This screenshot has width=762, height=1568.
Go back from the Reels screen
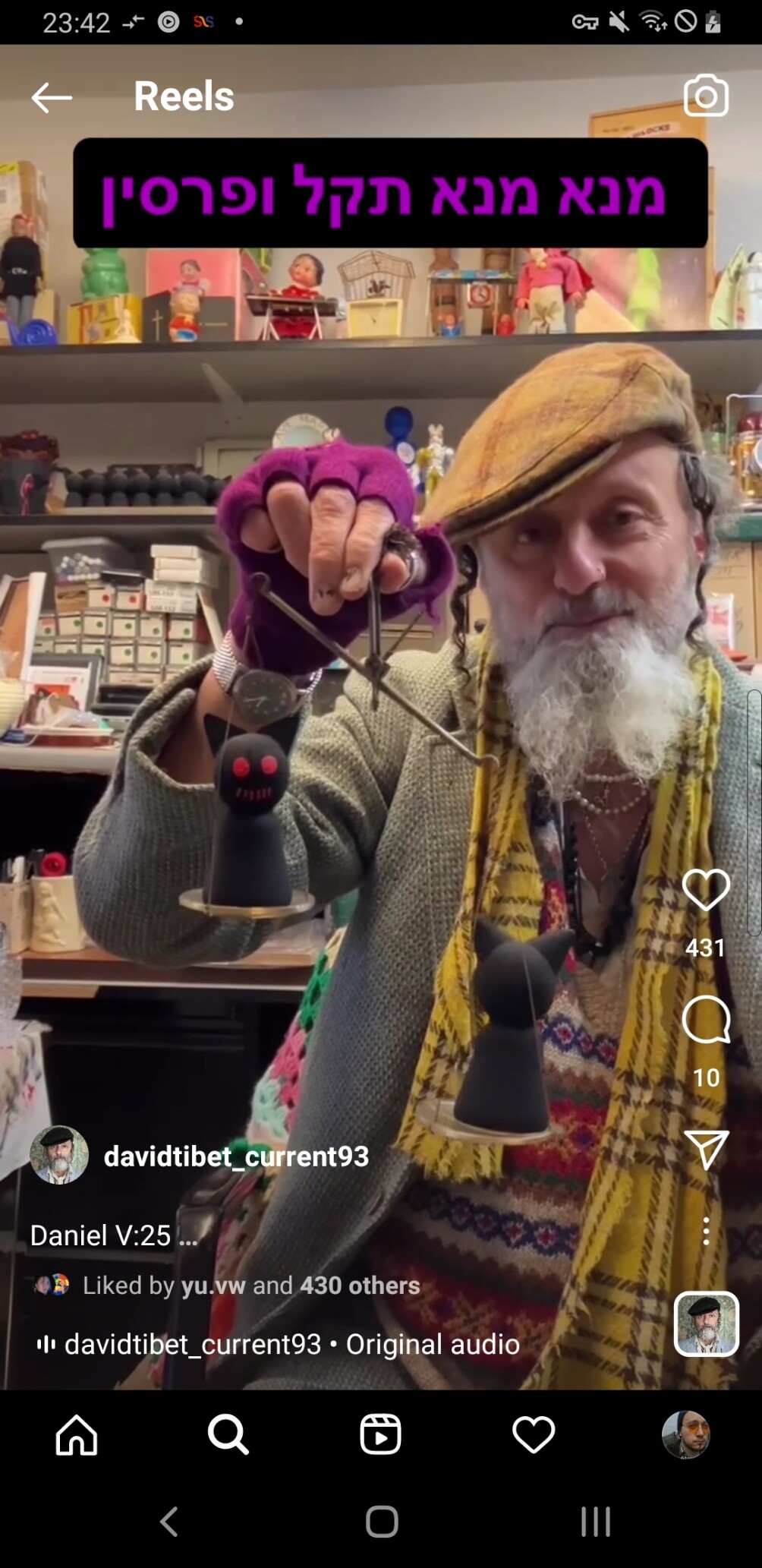tap(52, 98)
